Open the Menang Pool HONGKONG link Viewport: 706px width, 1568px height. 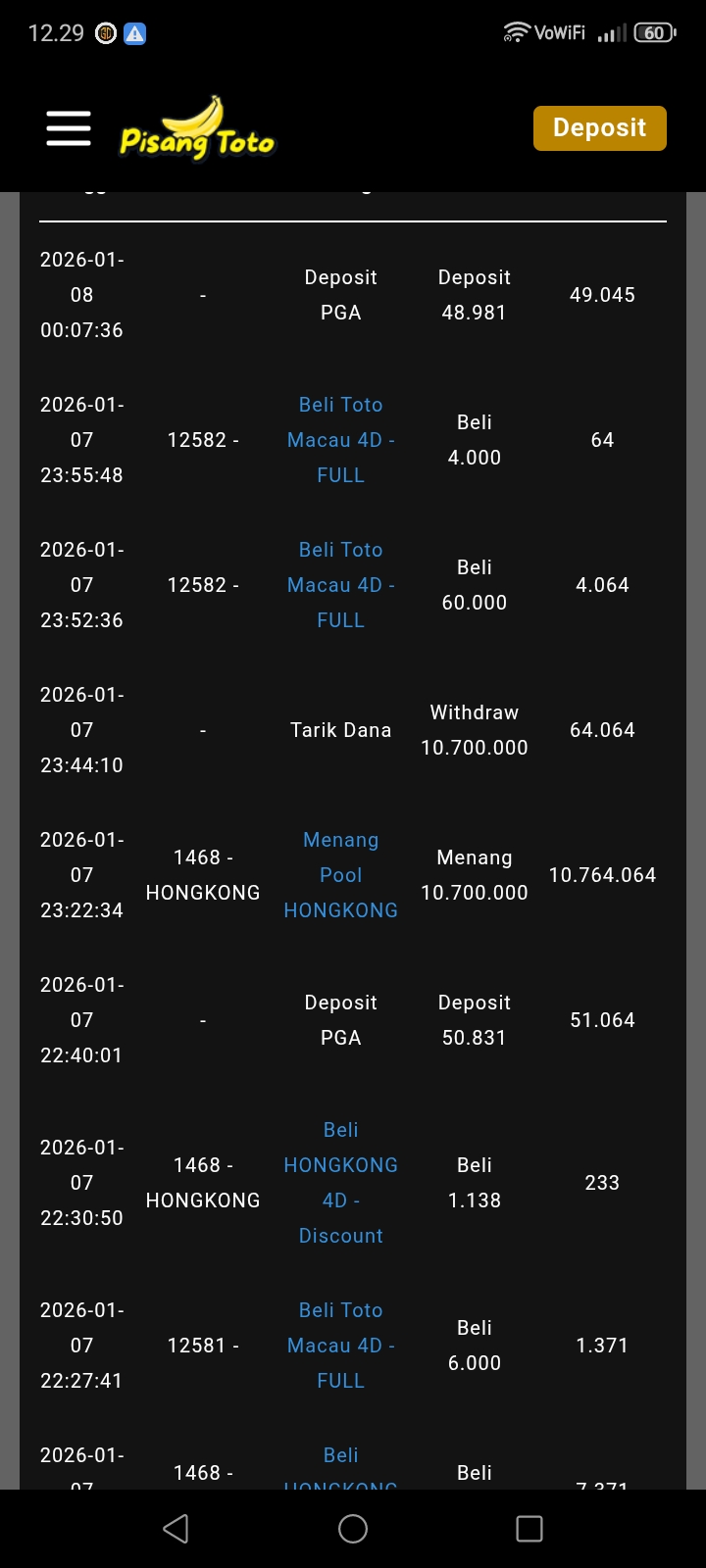pyautogui.click(x=340, y=875)
